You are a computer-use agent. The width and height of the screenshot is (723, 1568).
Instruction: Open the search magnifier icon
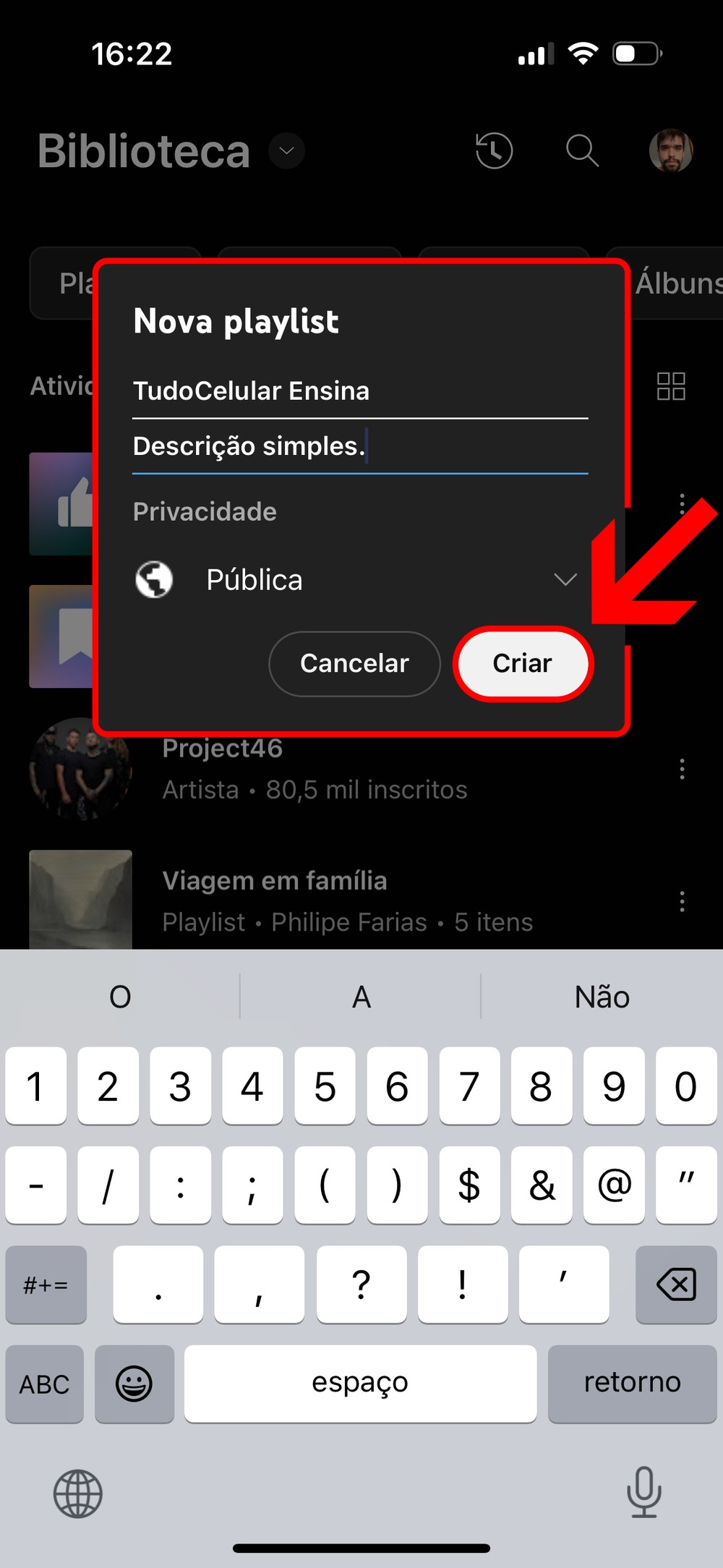tap(582, 150)
